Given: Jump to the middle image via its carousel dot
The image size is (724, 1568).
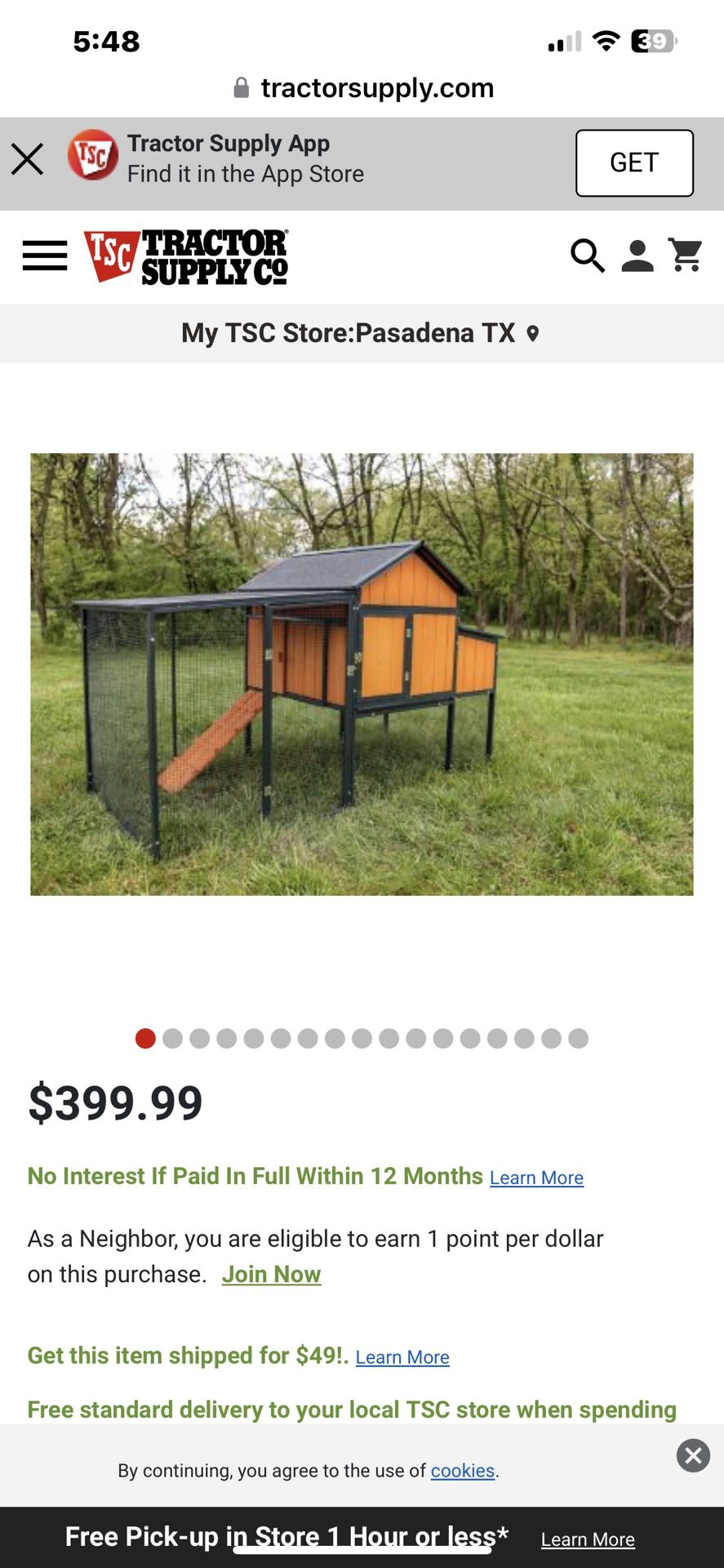Looking at the screenshot, I should coord(362,1039).
